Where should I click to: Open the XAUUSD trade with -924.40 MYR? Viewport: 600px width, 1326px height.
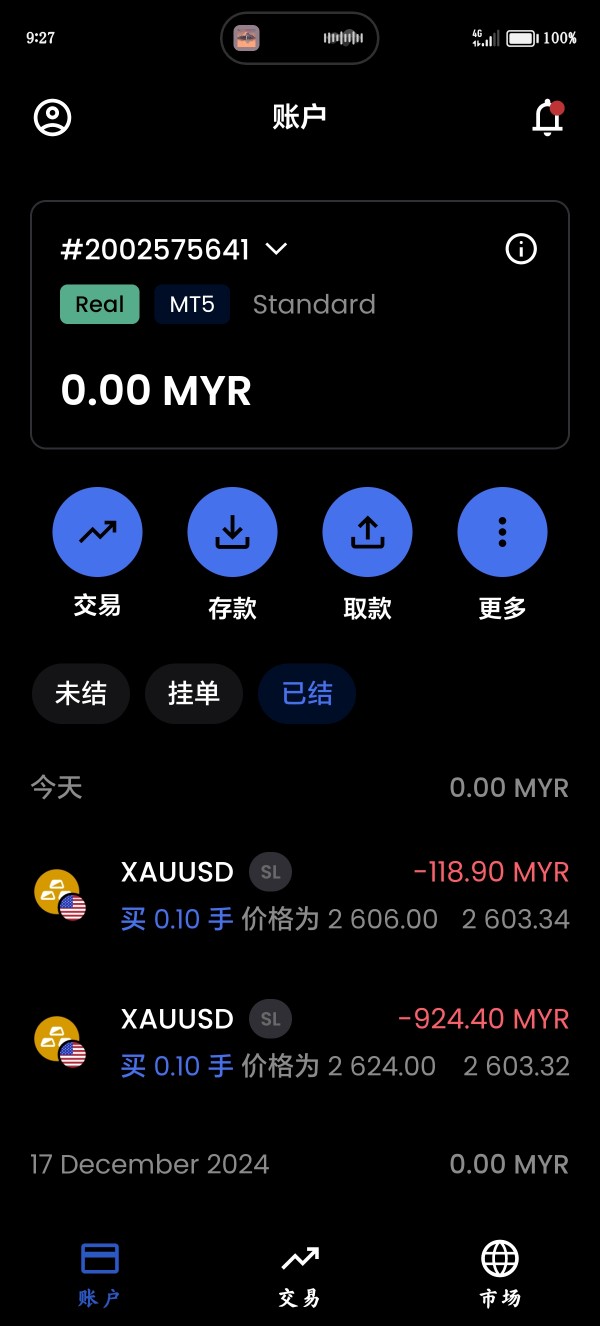pos(300,1042)
